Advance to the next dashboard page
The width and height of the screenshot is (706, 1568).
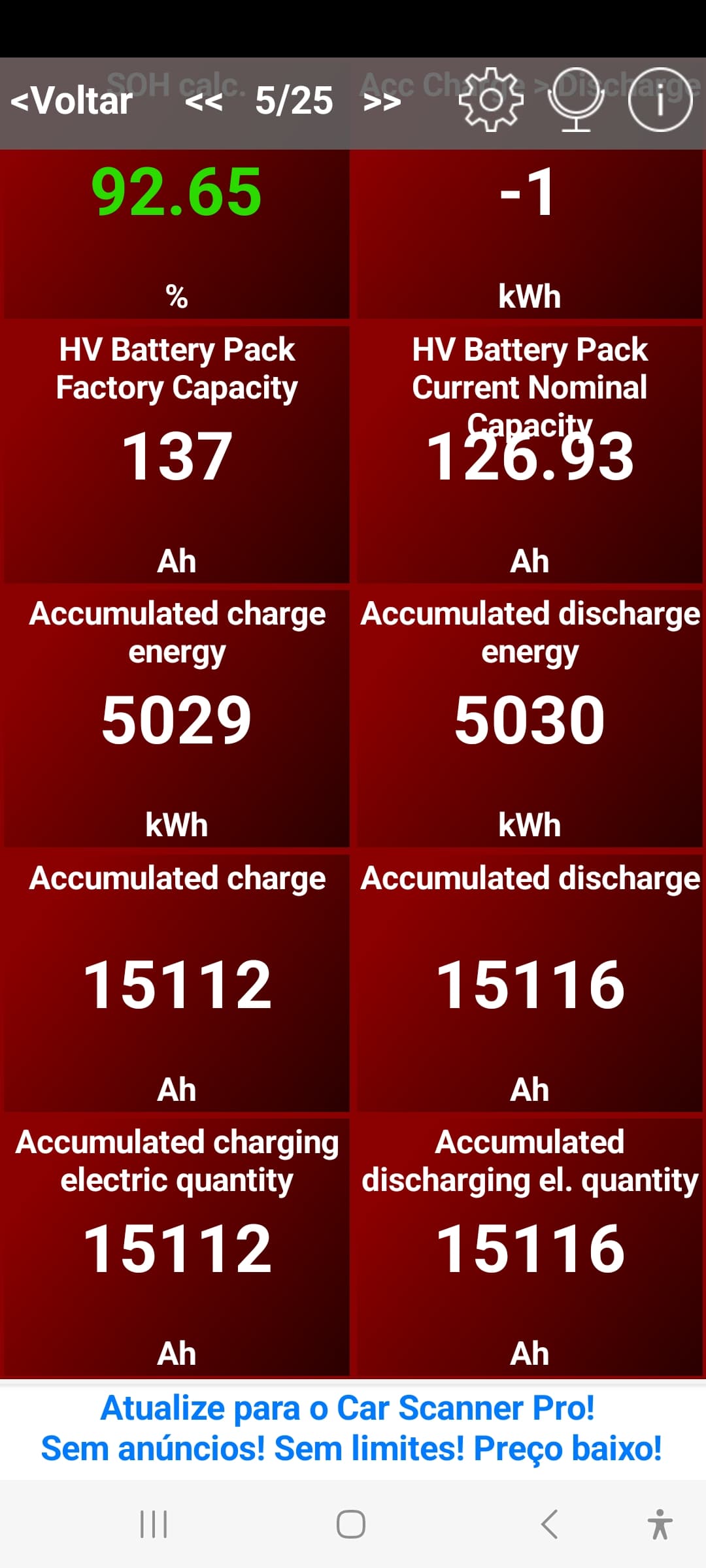click(382, 101)
